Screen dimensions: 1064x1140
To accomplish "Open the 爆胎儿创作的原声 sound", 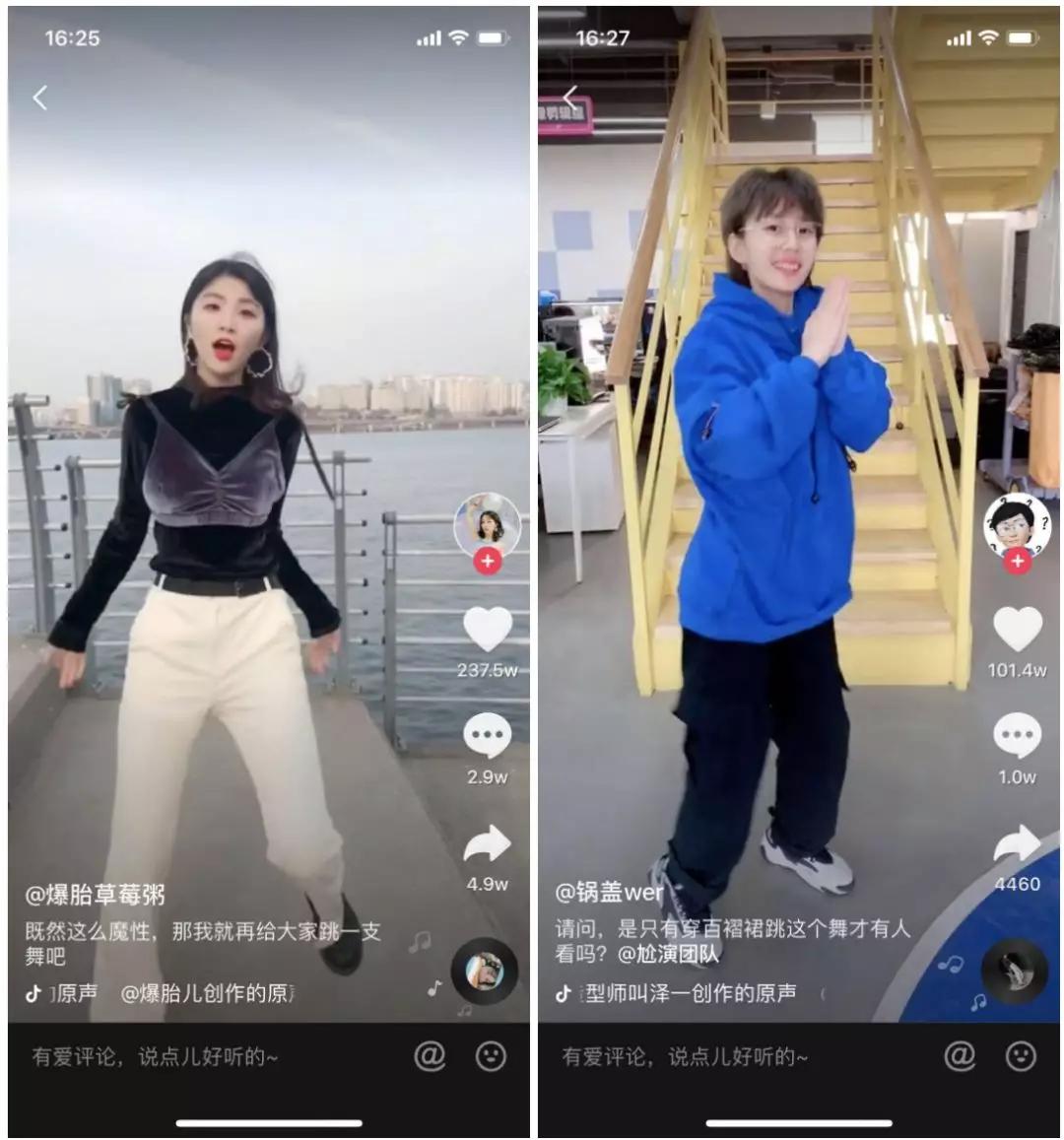I will pos(207,993).
